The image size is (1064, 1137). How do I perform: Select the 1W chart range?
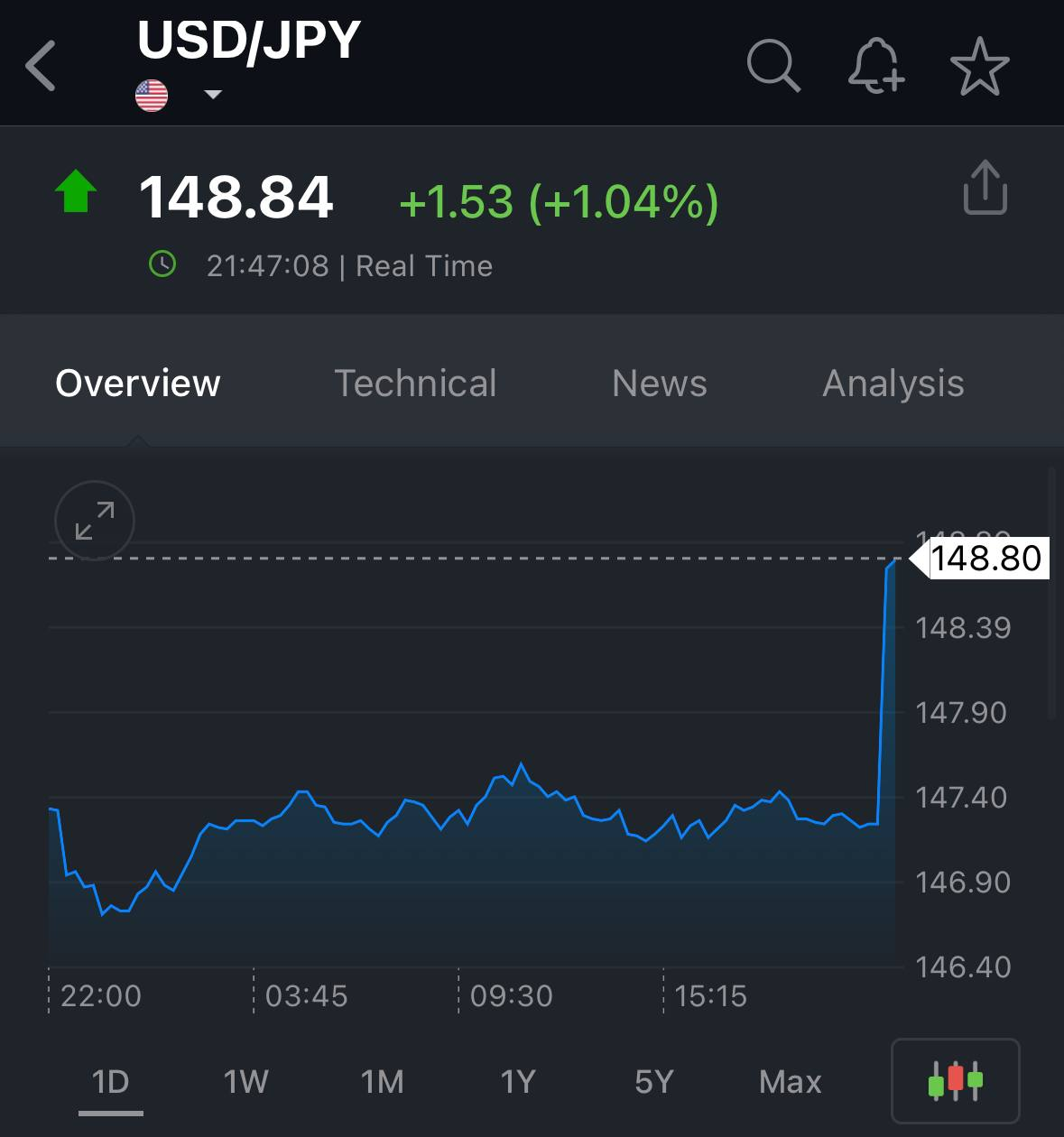(245, 1081)
